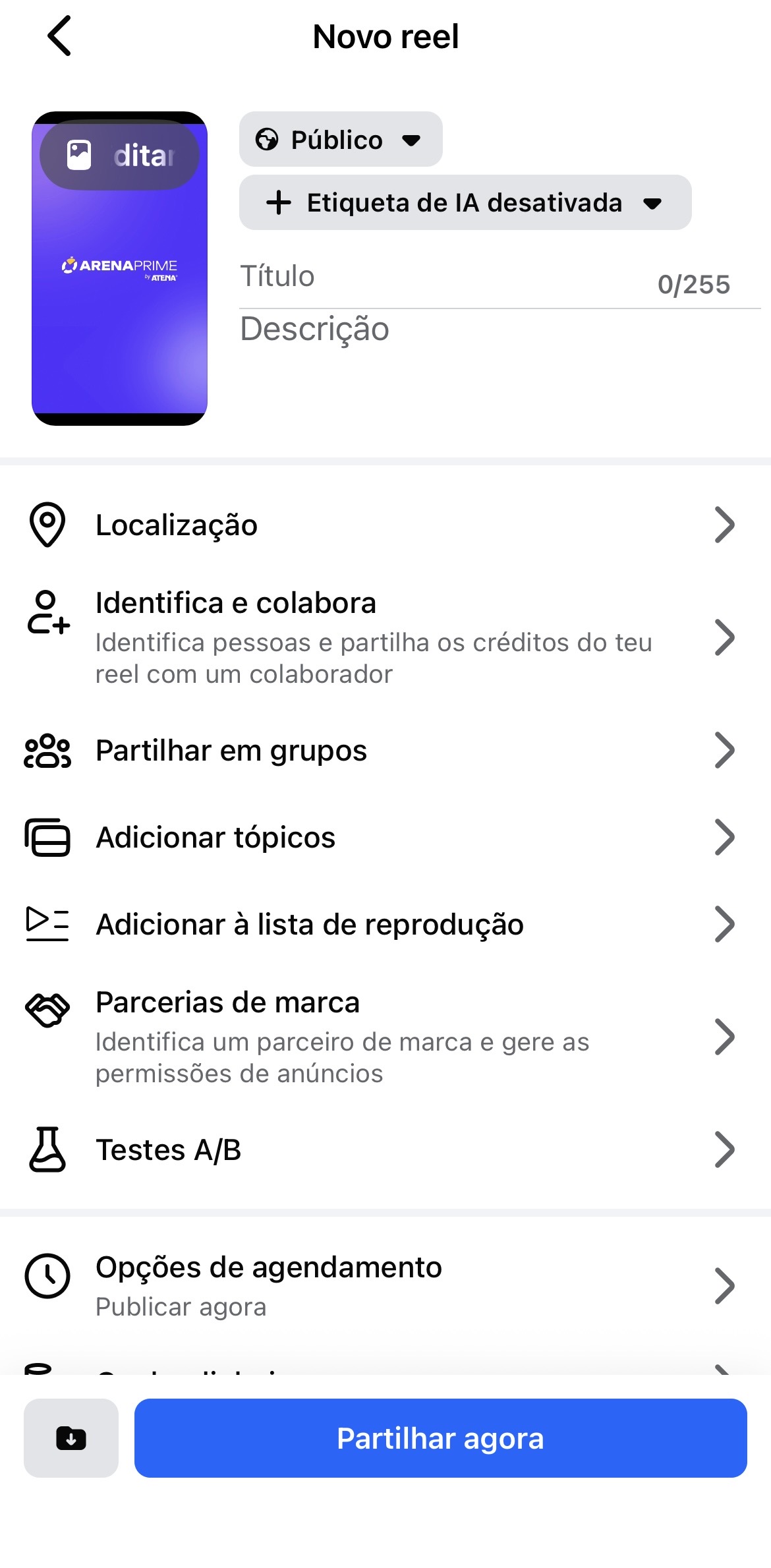Image resolution: width=771 pixels, height=1568 pixels.
Task: Save the reel as a draft
Action: [71, 1437]
